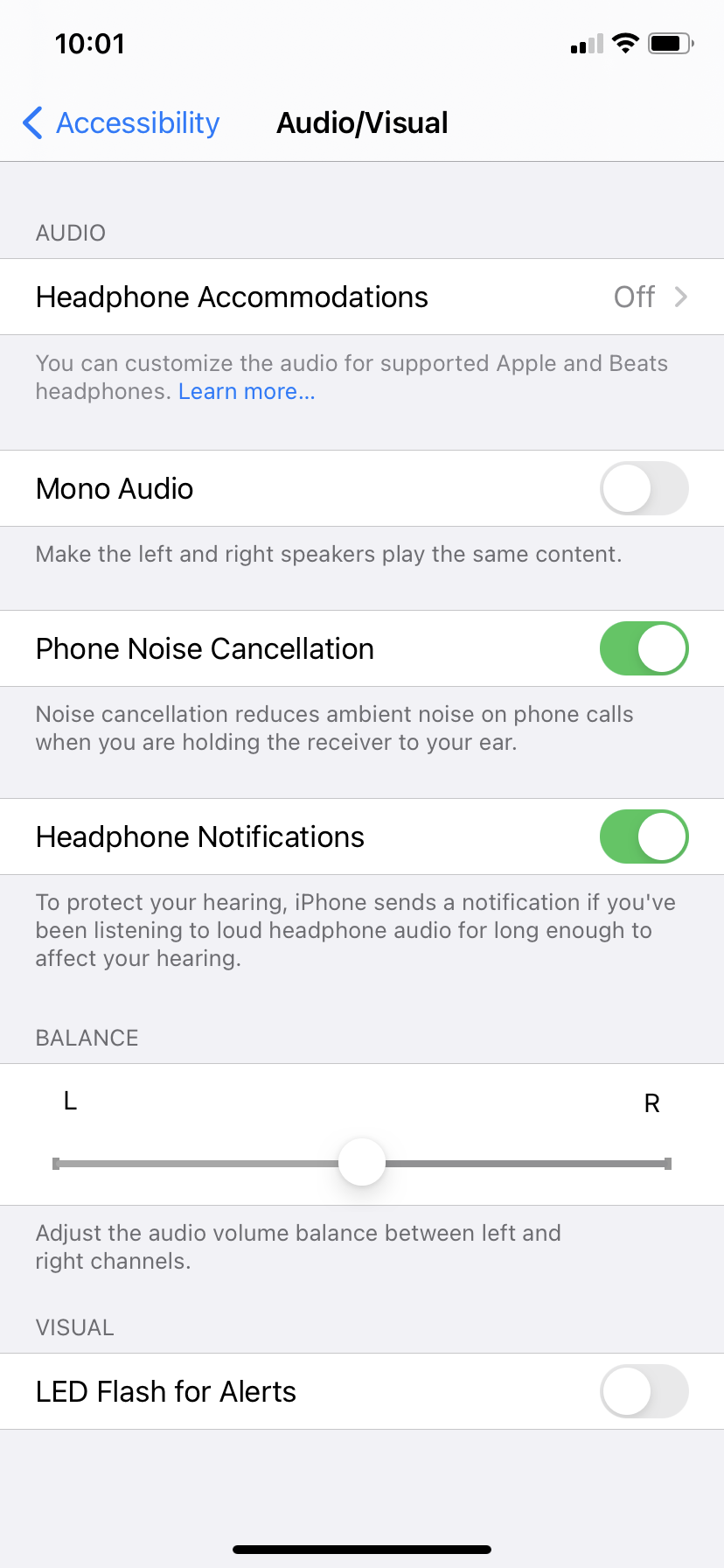
Task: Turn off Phone Noise Cancellation
Action: point(644,648)
